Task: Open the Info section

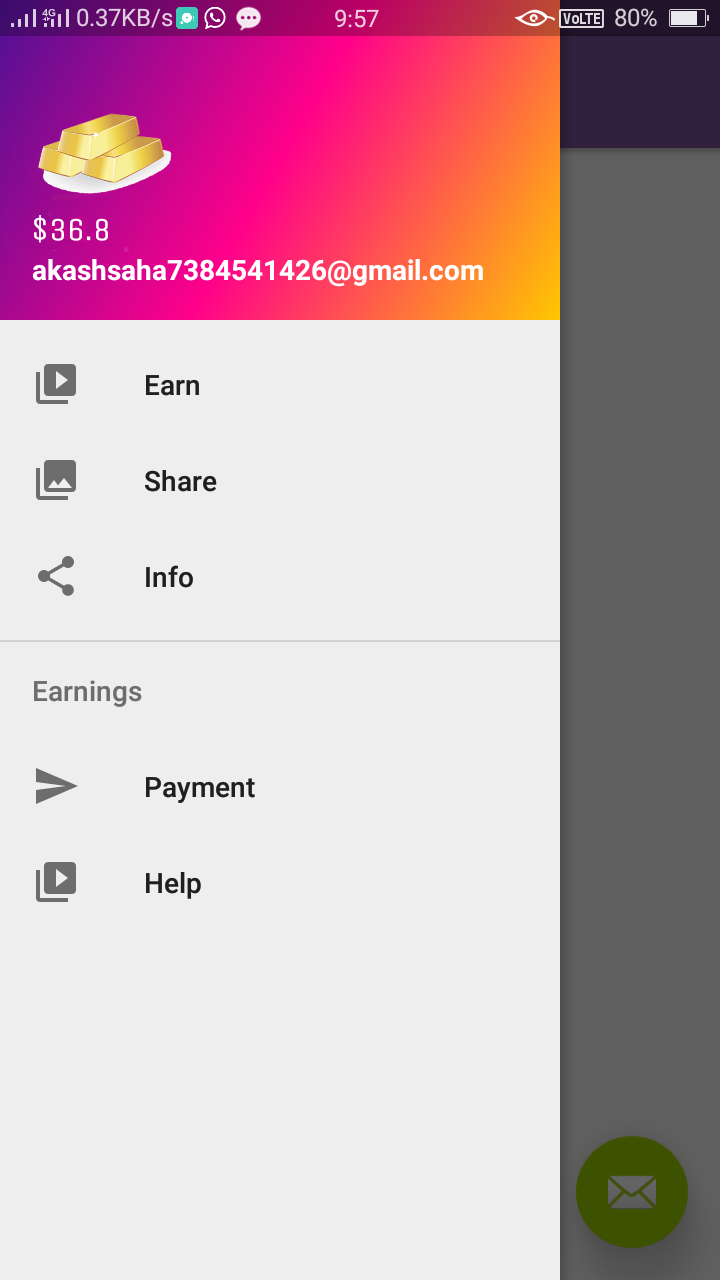Action: [168, 577]
